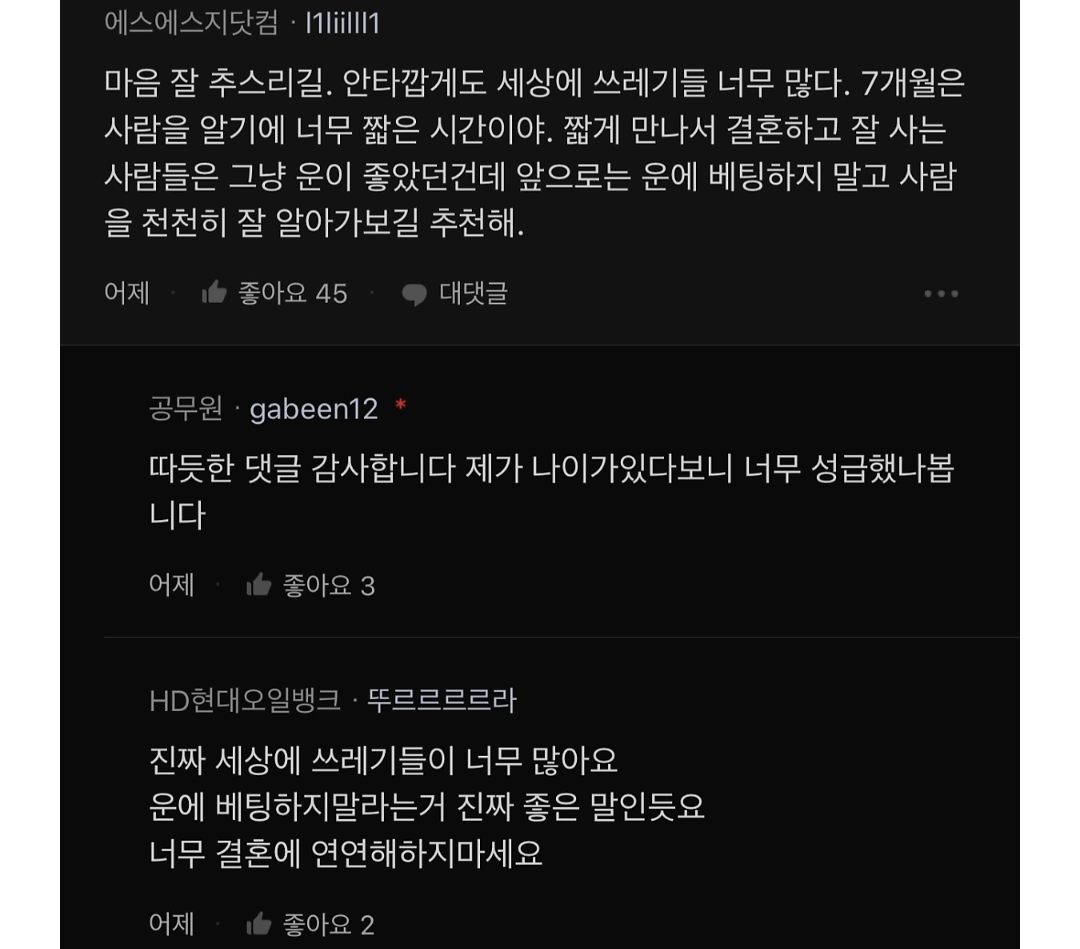Like the reply by gabeen12

pyautogui.click(x=259, y=585)
